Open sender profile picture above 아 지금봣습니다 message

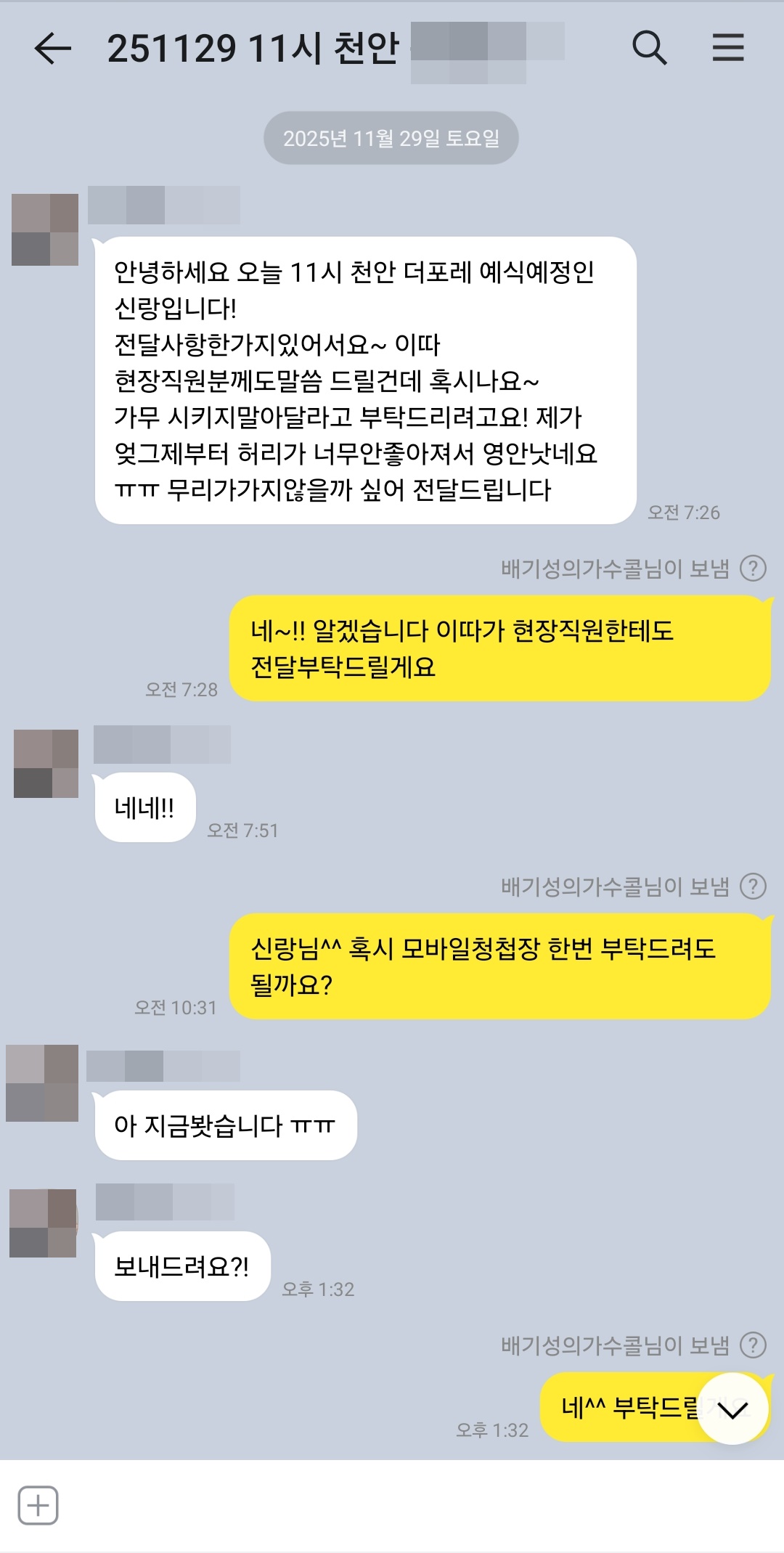42,1083
